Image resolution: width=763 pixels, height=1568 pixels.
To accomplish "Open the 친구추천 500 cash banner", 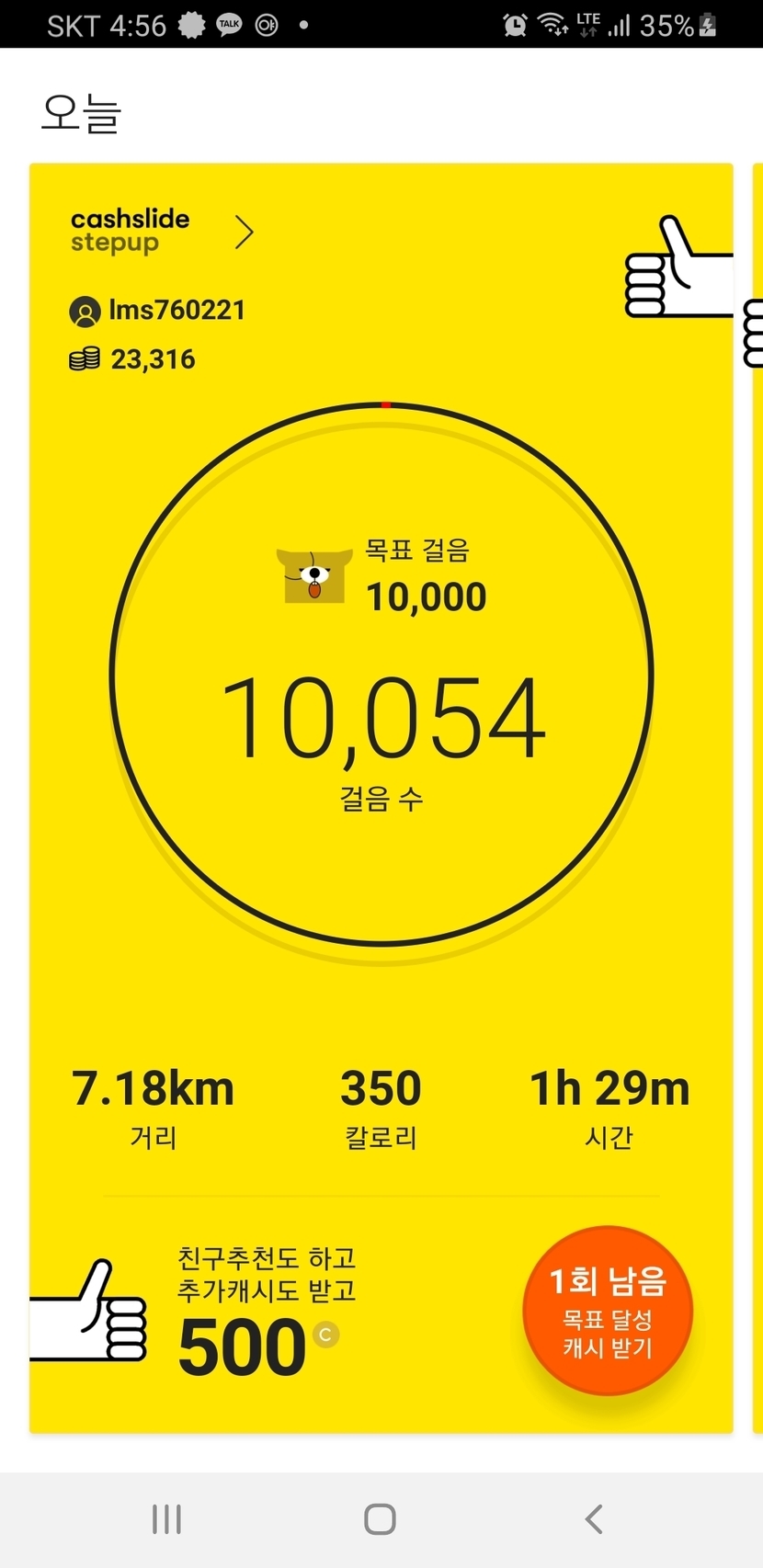I will 265,1314.
